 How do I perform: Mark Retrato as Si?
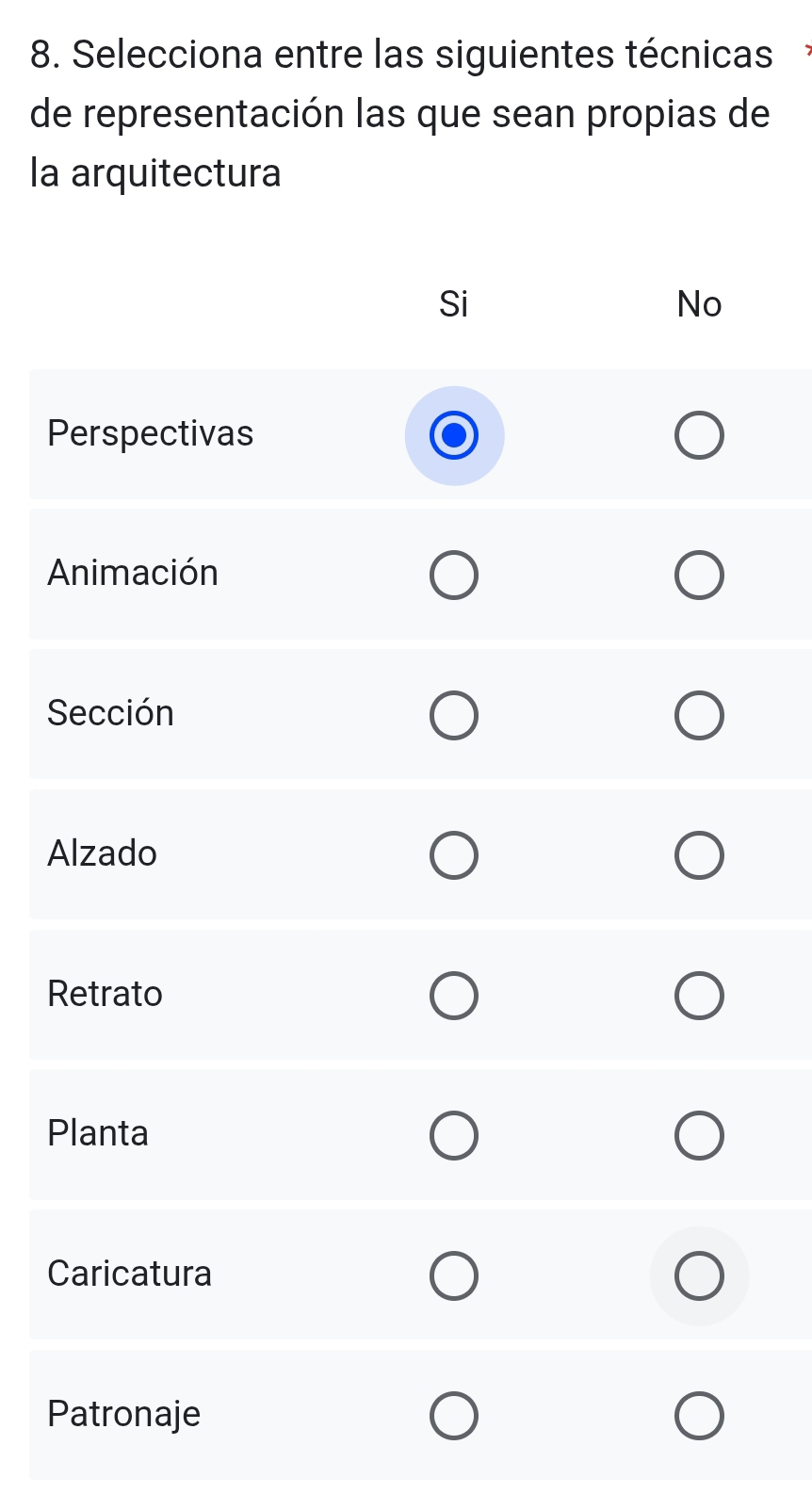454,996
